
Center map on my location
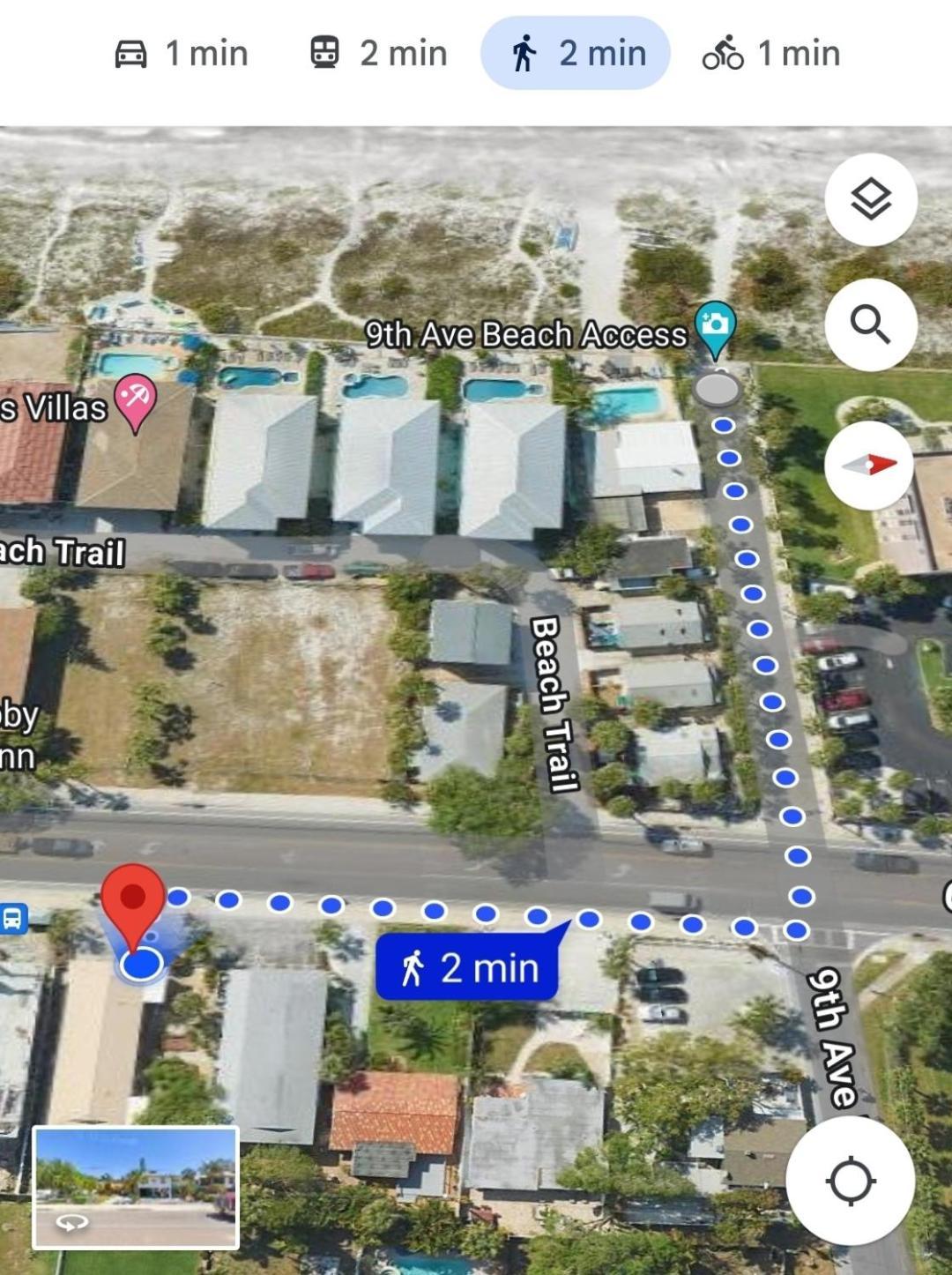(851, 1181)
